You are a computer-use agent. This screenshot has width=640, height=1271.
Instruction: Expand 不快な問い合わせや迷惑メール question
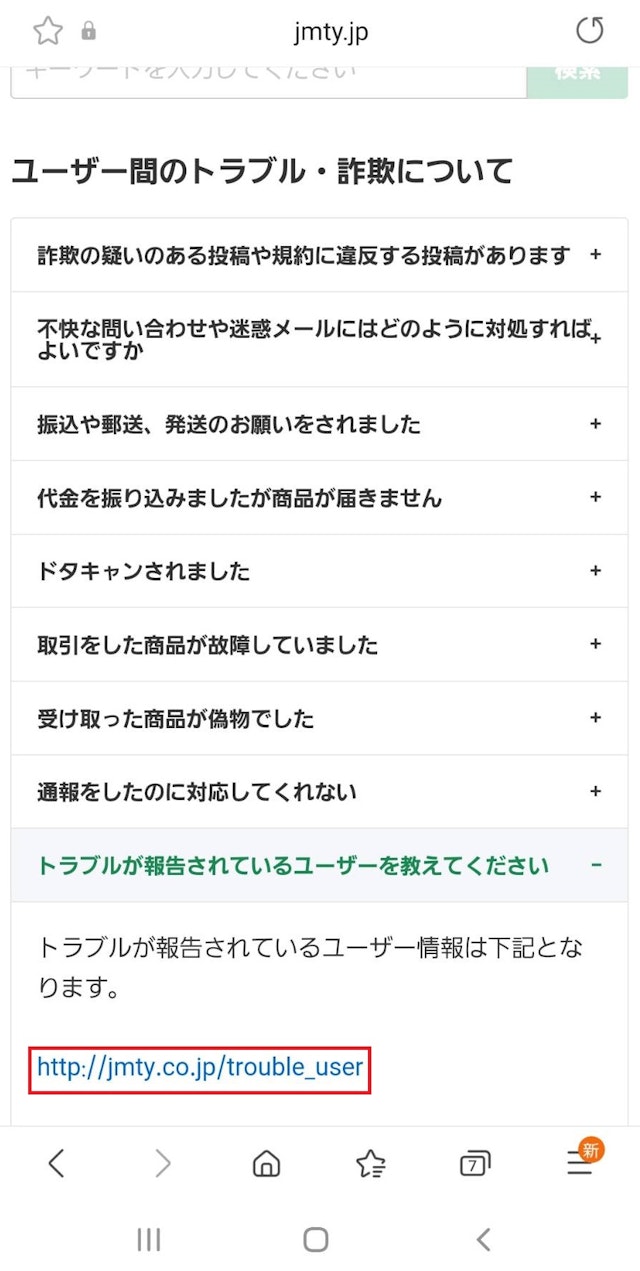coord(319,339)
